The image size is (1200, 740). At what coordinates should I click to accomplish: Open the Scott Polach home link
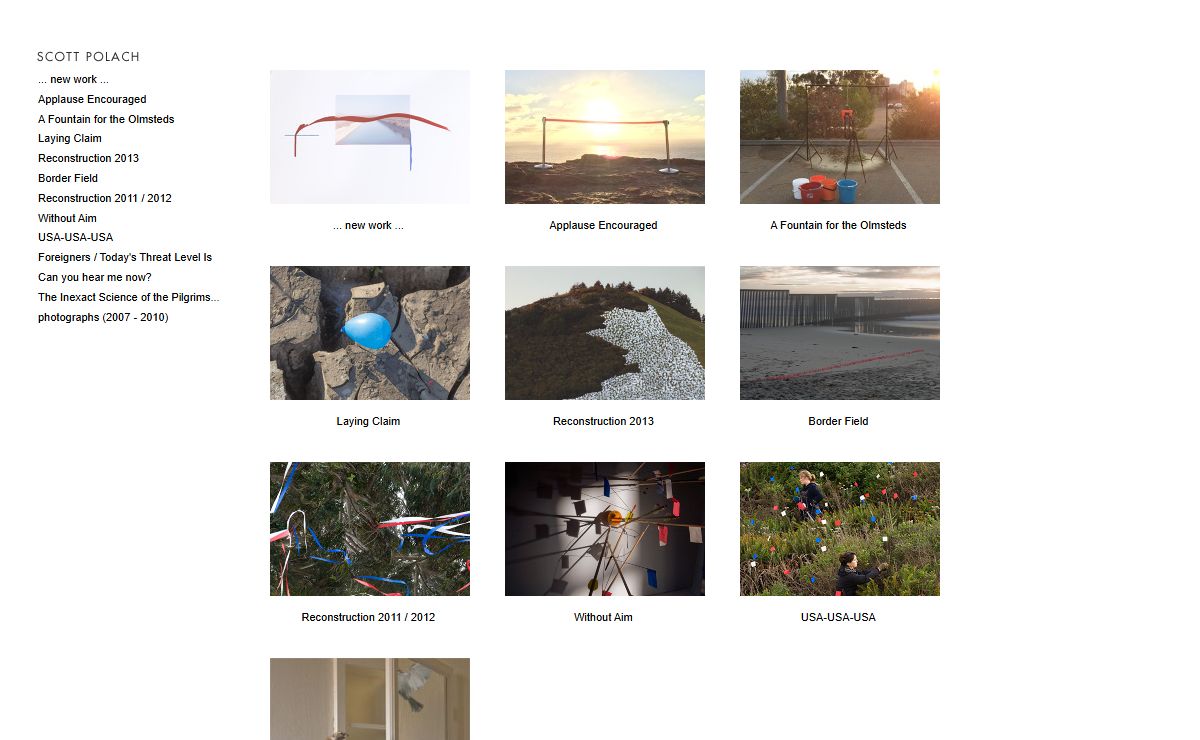pyautogui.click(x=88, y=57)
